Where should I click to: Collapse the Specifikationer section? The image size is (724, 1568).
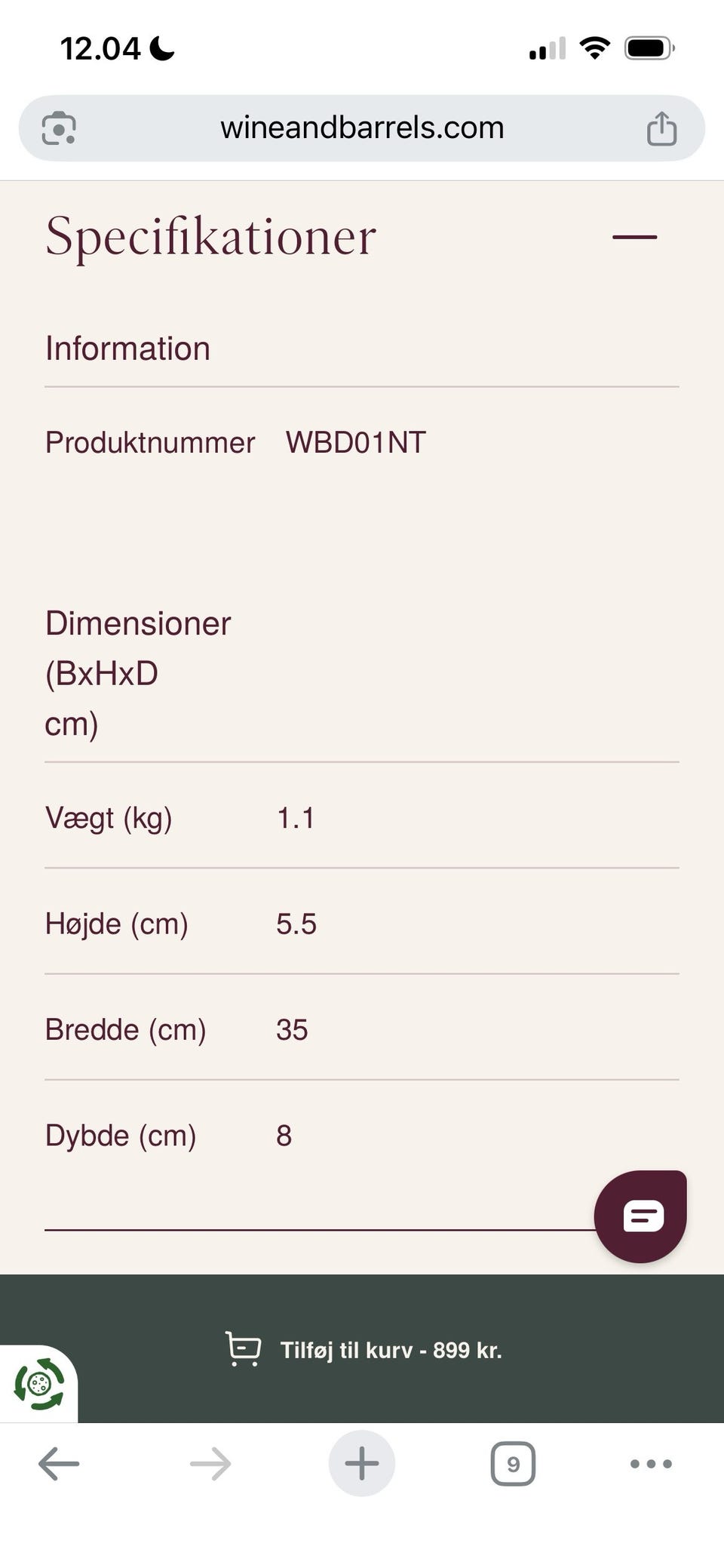(x=634, y=237)
